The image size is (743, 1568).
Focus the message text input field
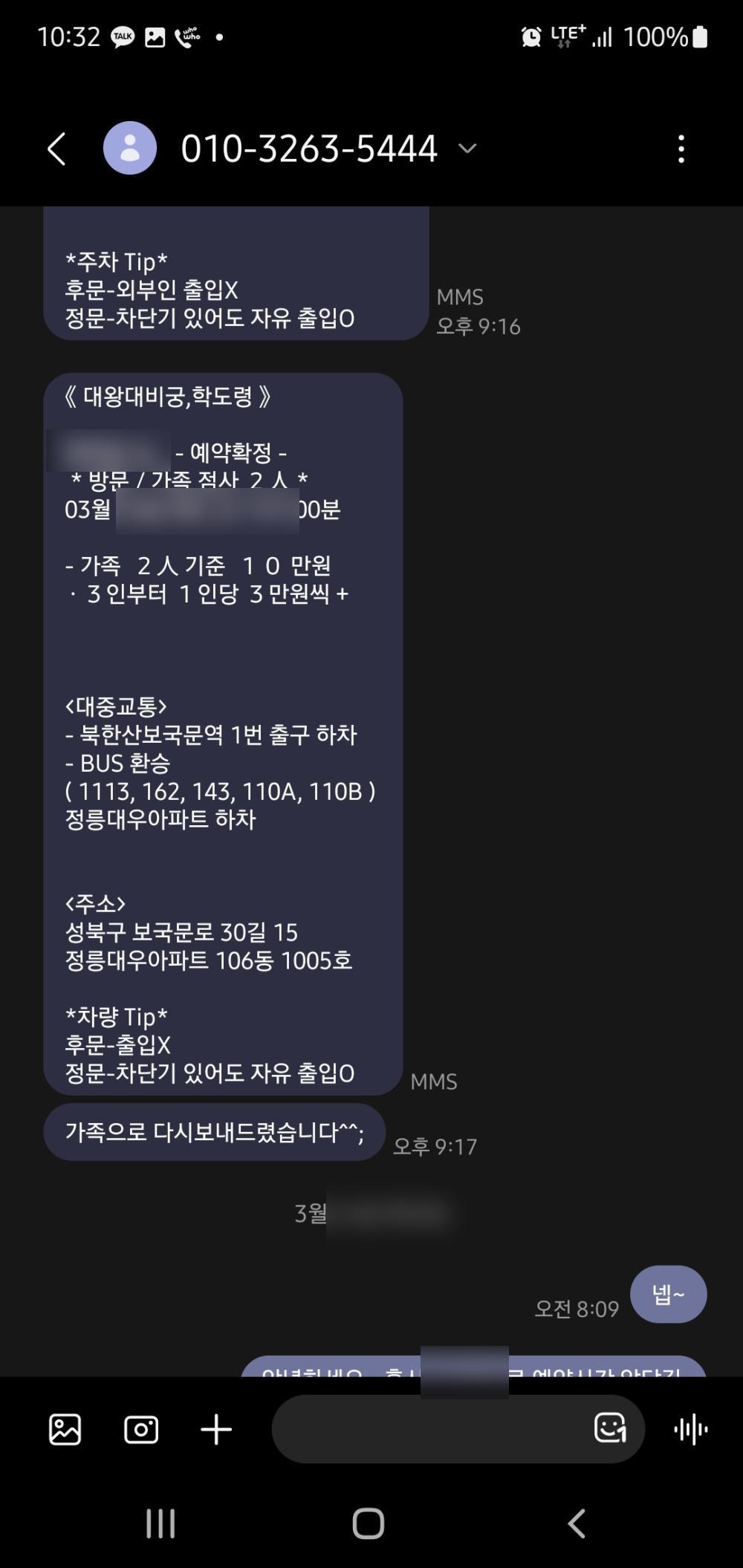tap(431, 1429)
